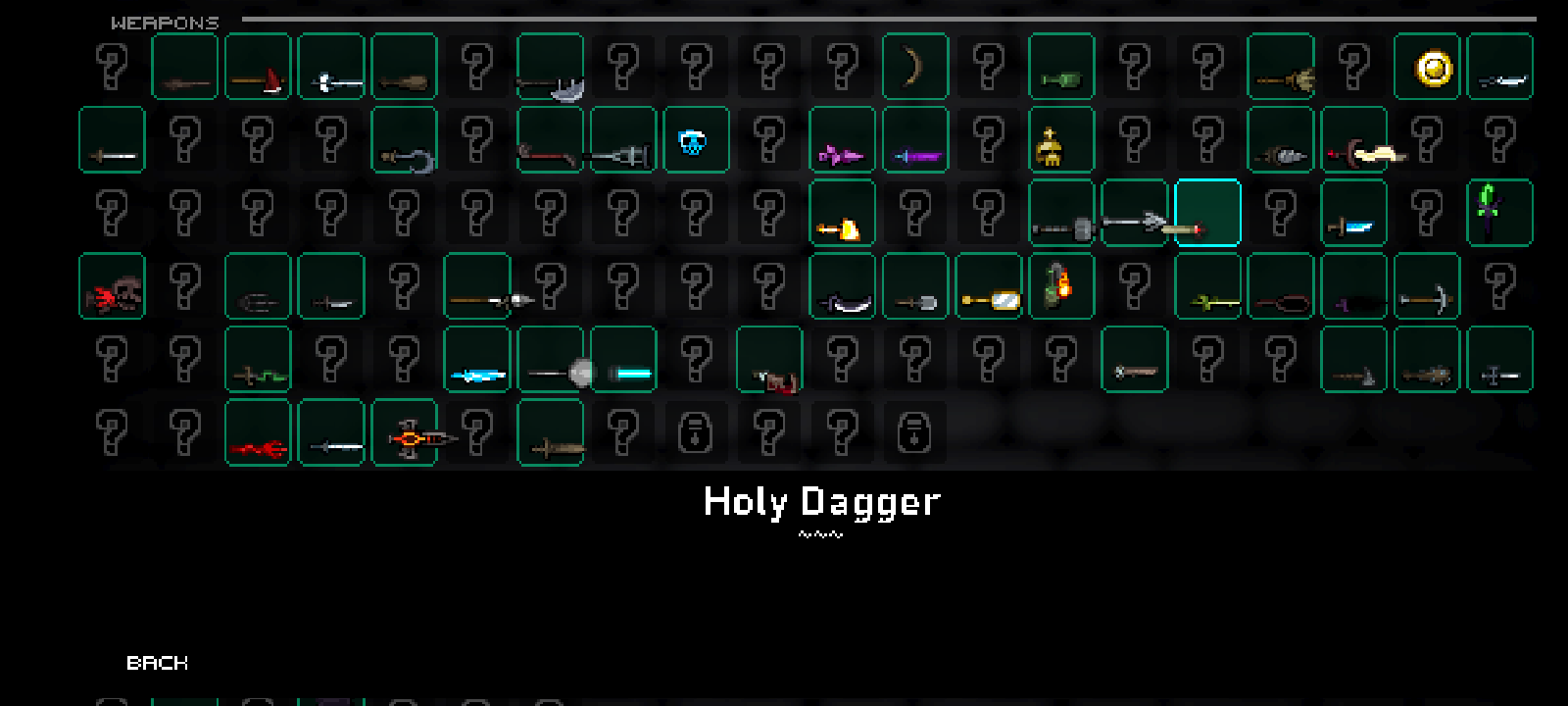This screenshot has width=1568, height=706.
Task: Select the golden skull helmet tile
Action: [1061, 140]
